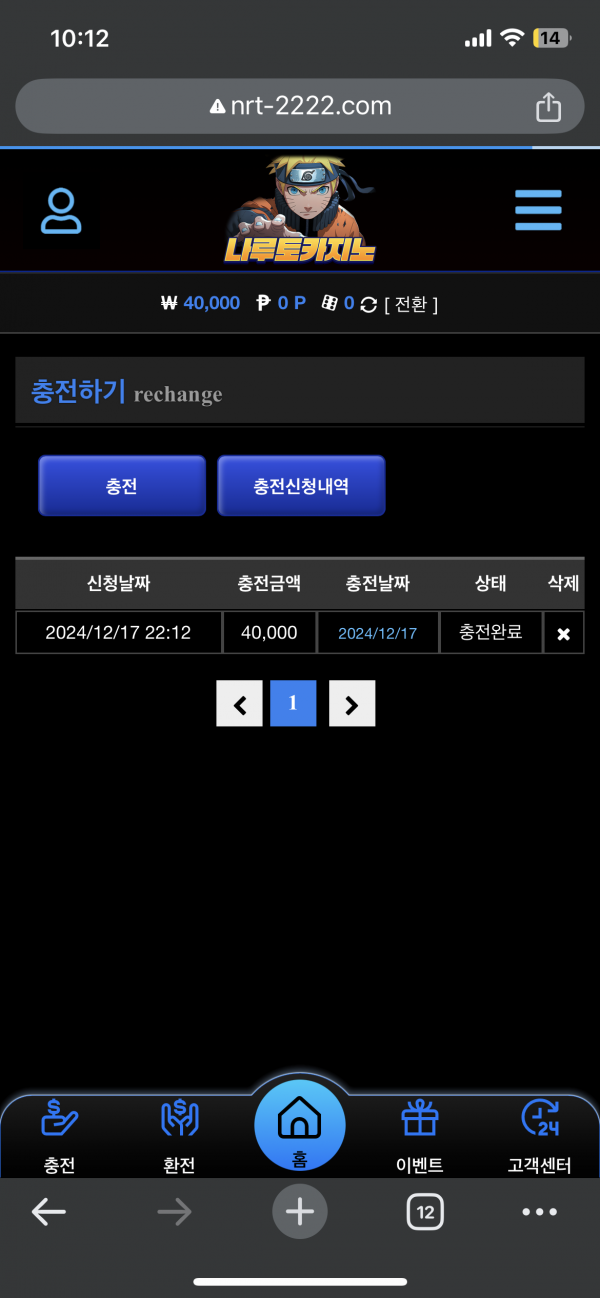This screenshot has height=1298, width=600.
Task: Tap the nrt-2222.com address bar
Action: 300,107
